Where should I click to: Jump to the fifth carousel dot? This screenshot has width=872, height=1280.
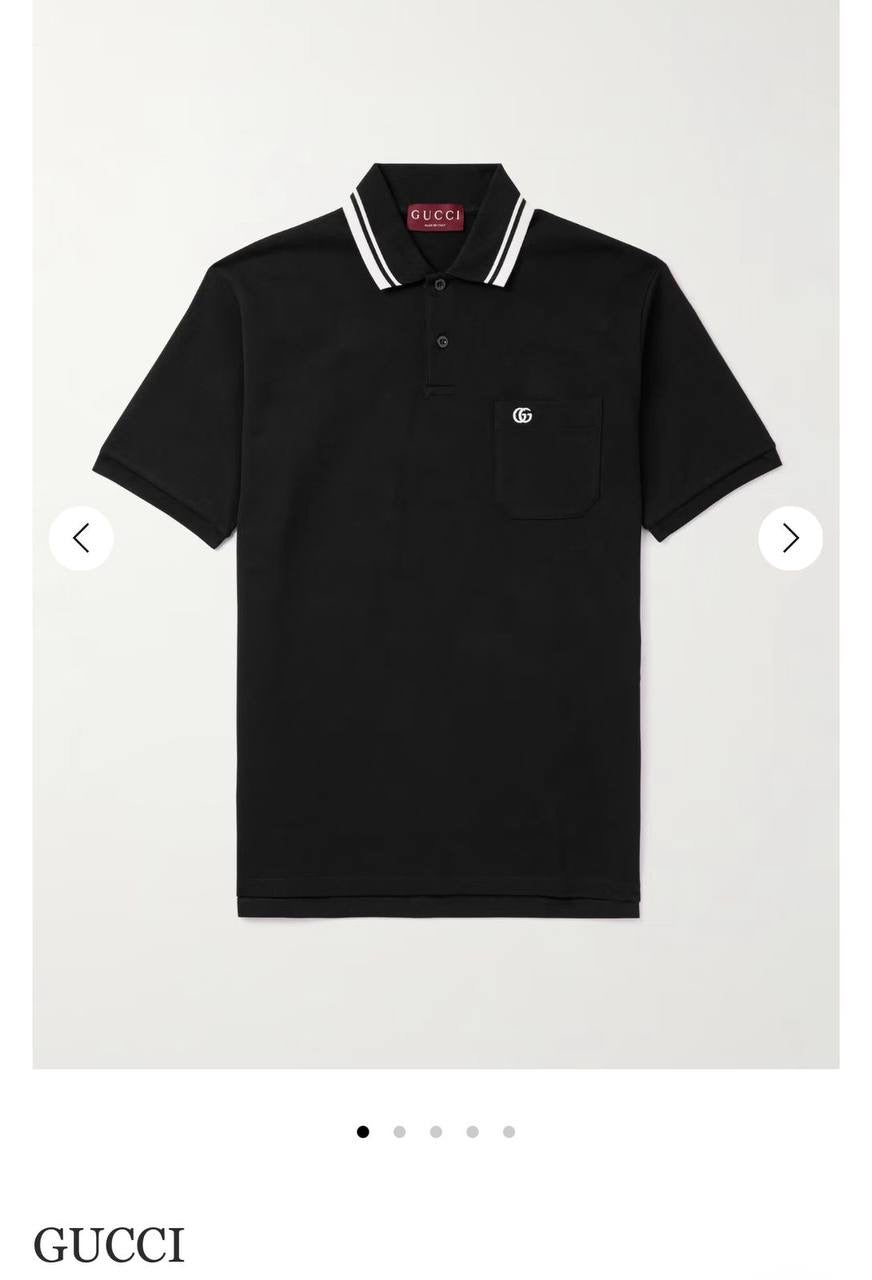(x=509, y=1132)
